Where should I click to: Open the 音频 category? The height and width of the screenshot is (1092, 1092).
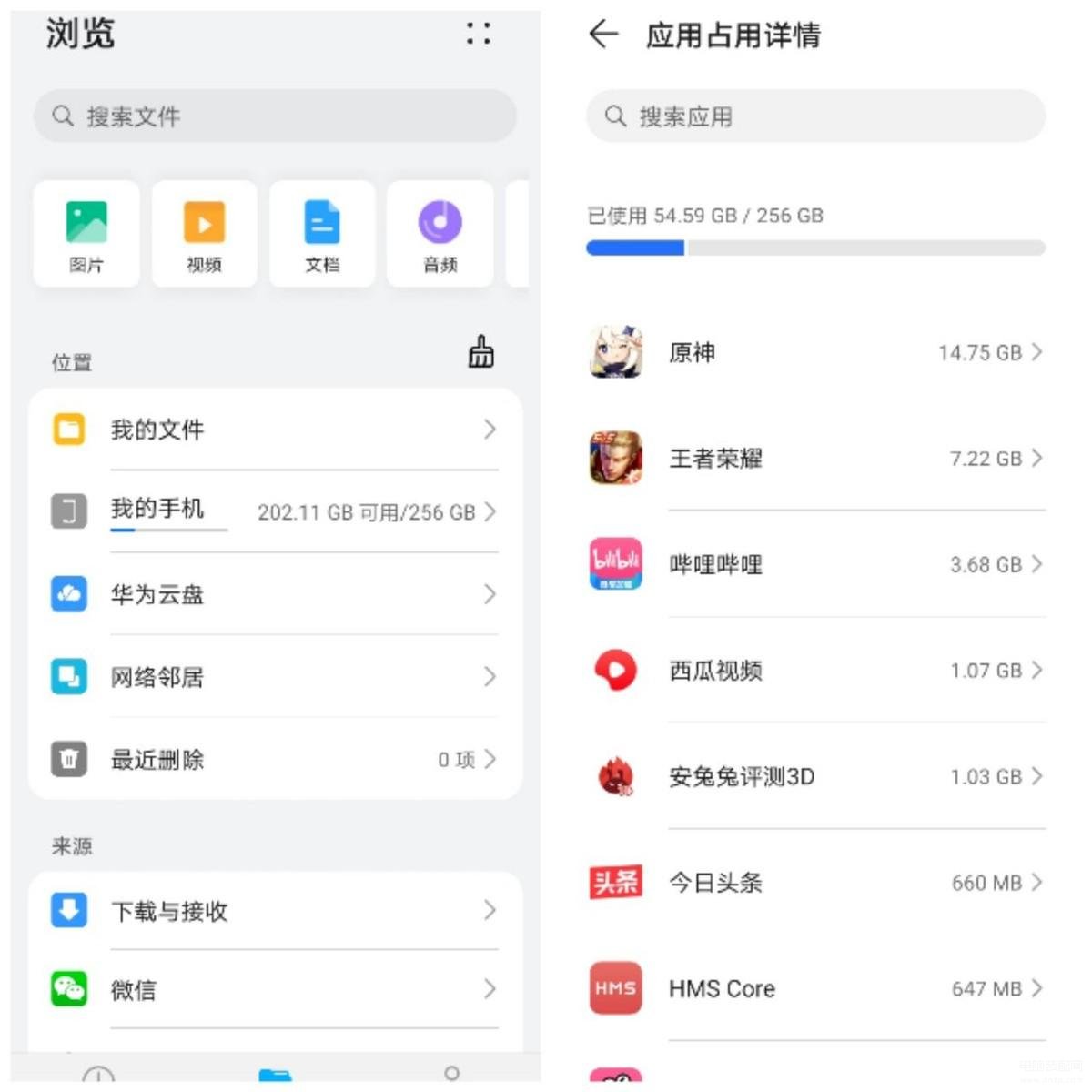pos(440,234)
